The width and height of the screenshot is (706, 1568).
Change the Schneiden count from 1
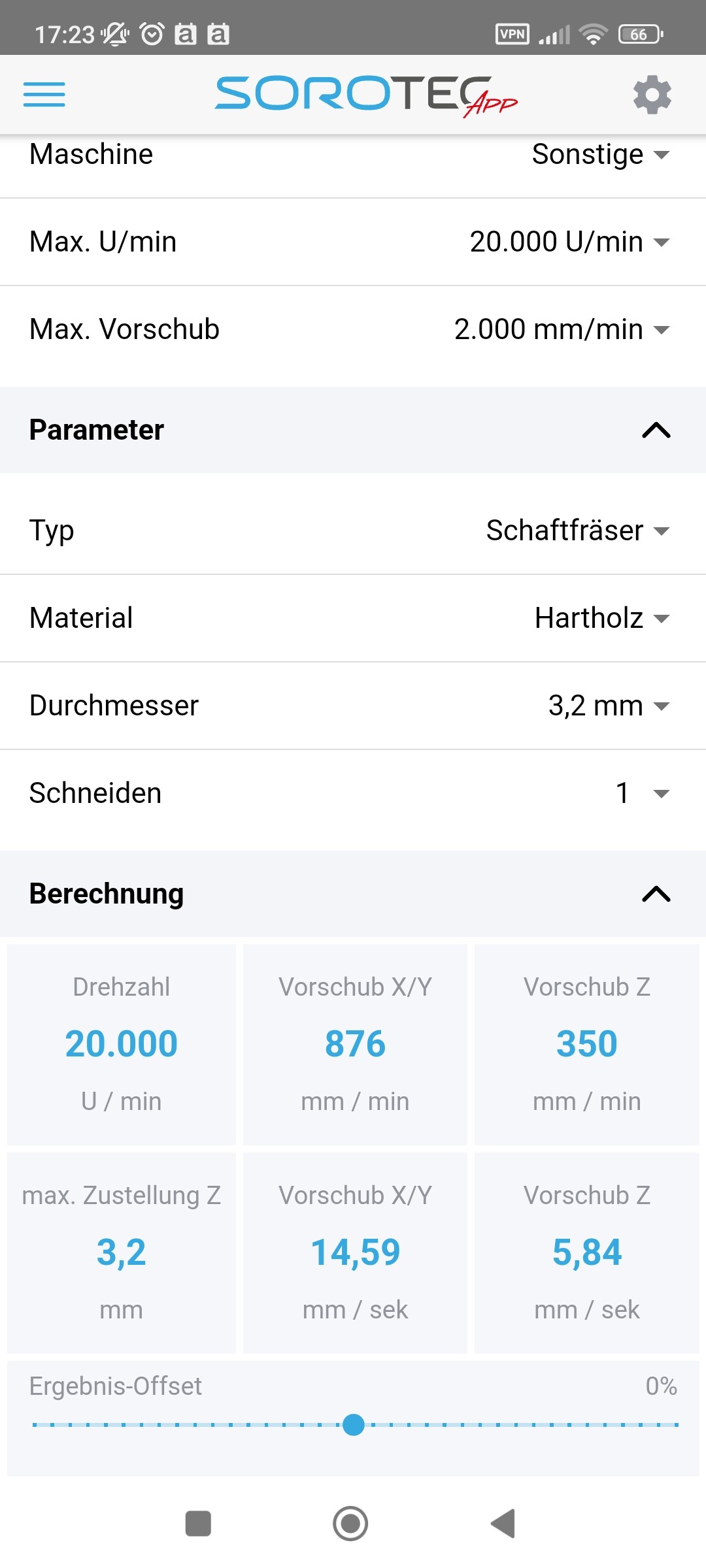tap(641, 792)
